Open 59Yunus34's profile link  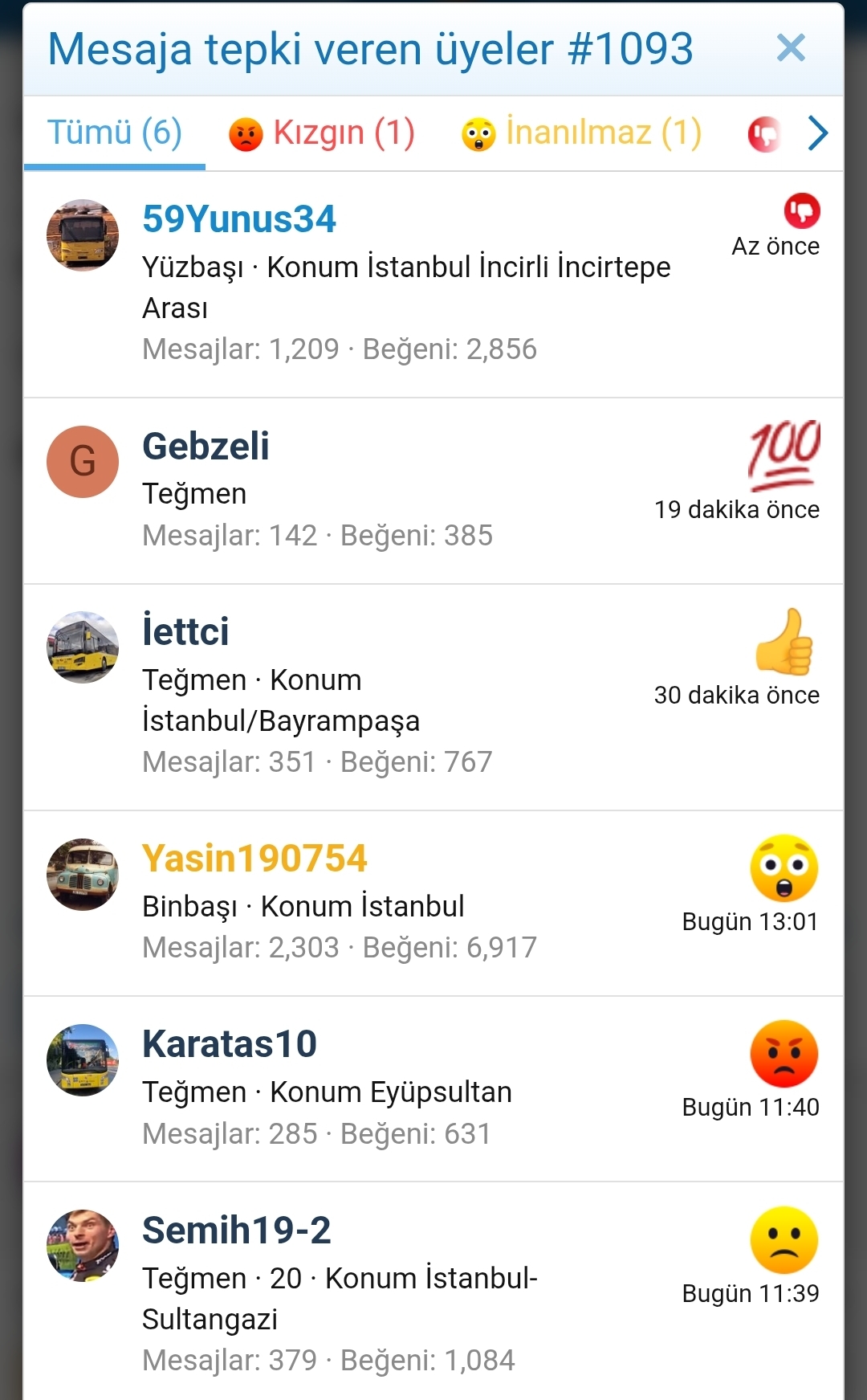coord(238,219)
